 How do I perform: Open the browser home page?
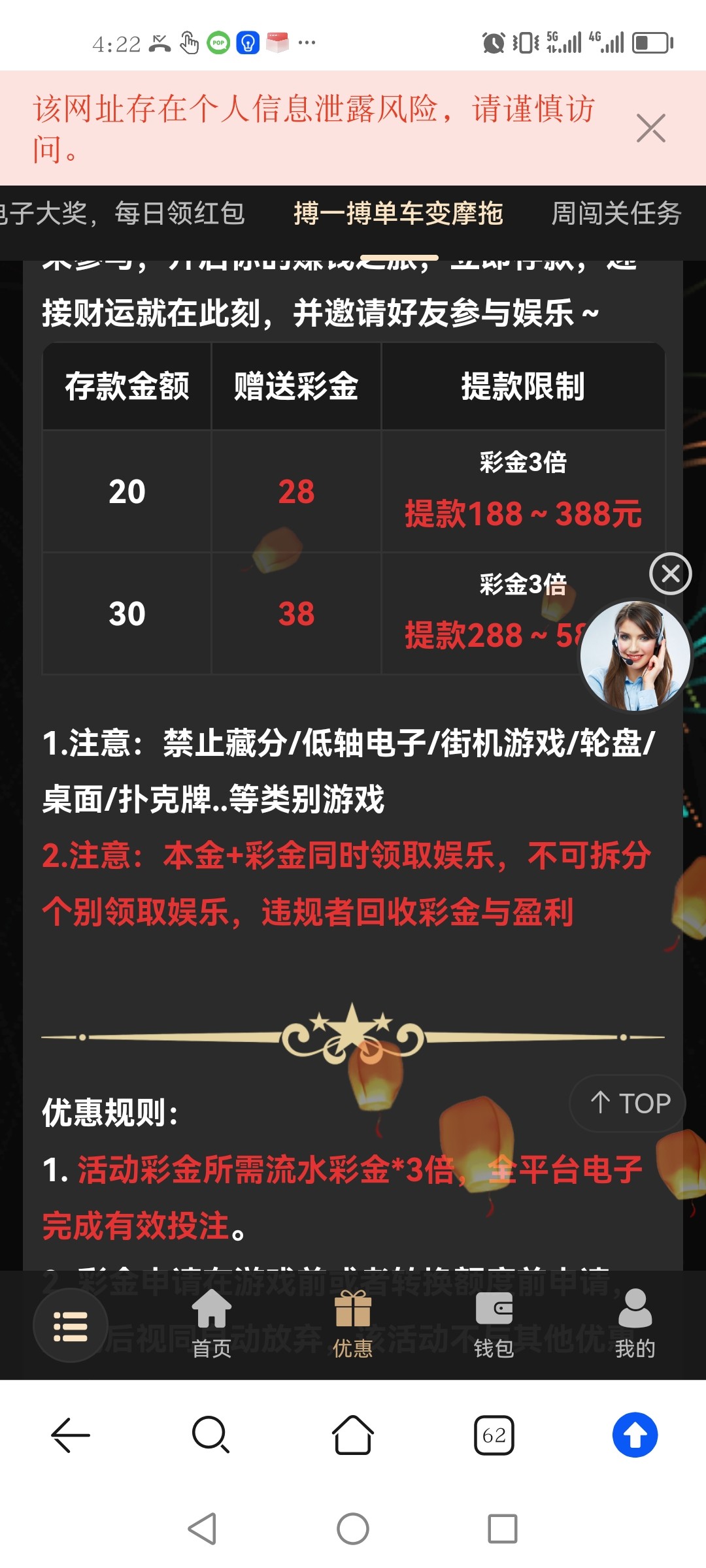352,1435
